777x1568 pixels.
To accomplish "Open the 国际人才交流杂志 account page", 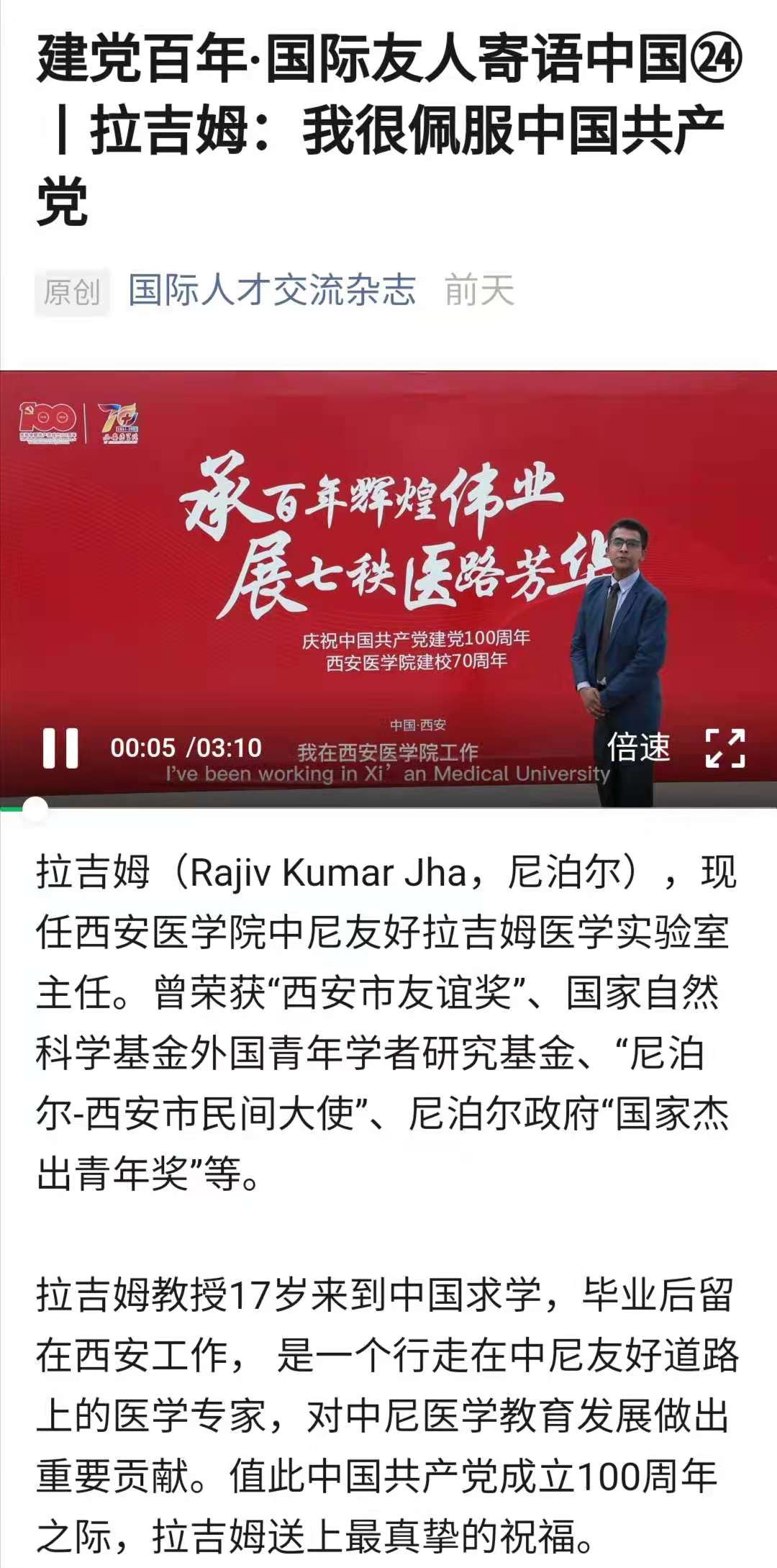I will pyautogui.click(x=272, y=291).
